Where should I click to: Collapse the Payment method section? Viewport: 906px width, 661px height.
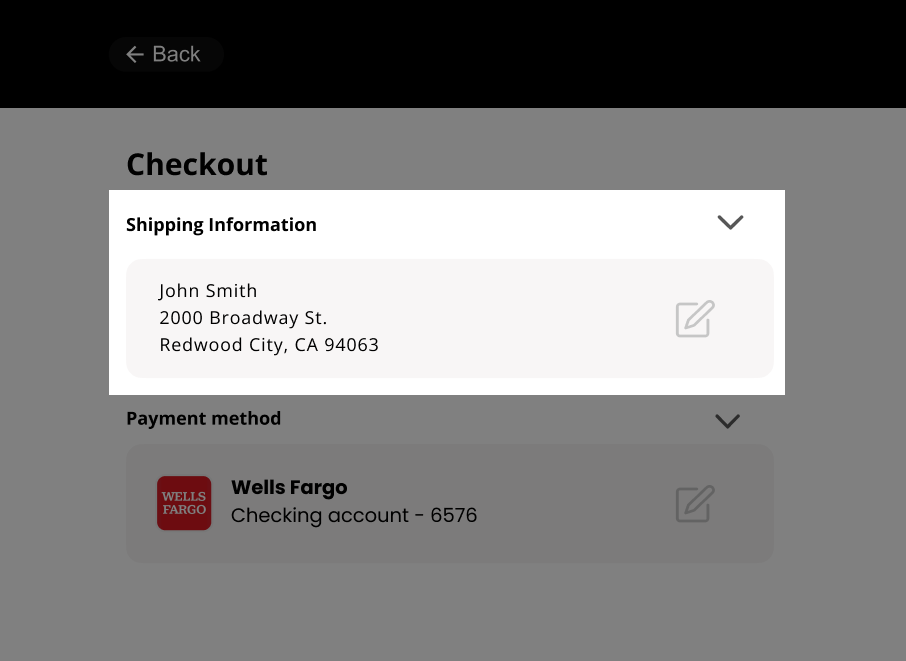(727, 421)
